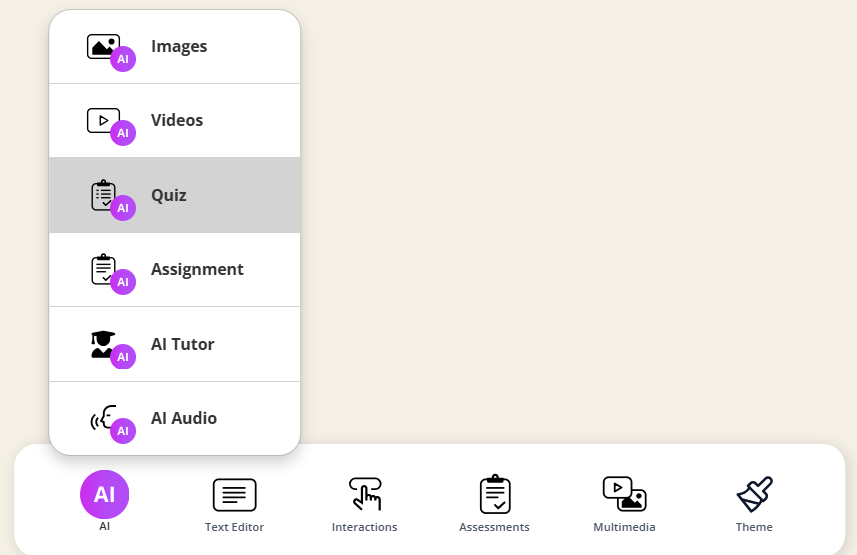Open AI Audio from the menu

pyautogui.click(x=175, y=419)
